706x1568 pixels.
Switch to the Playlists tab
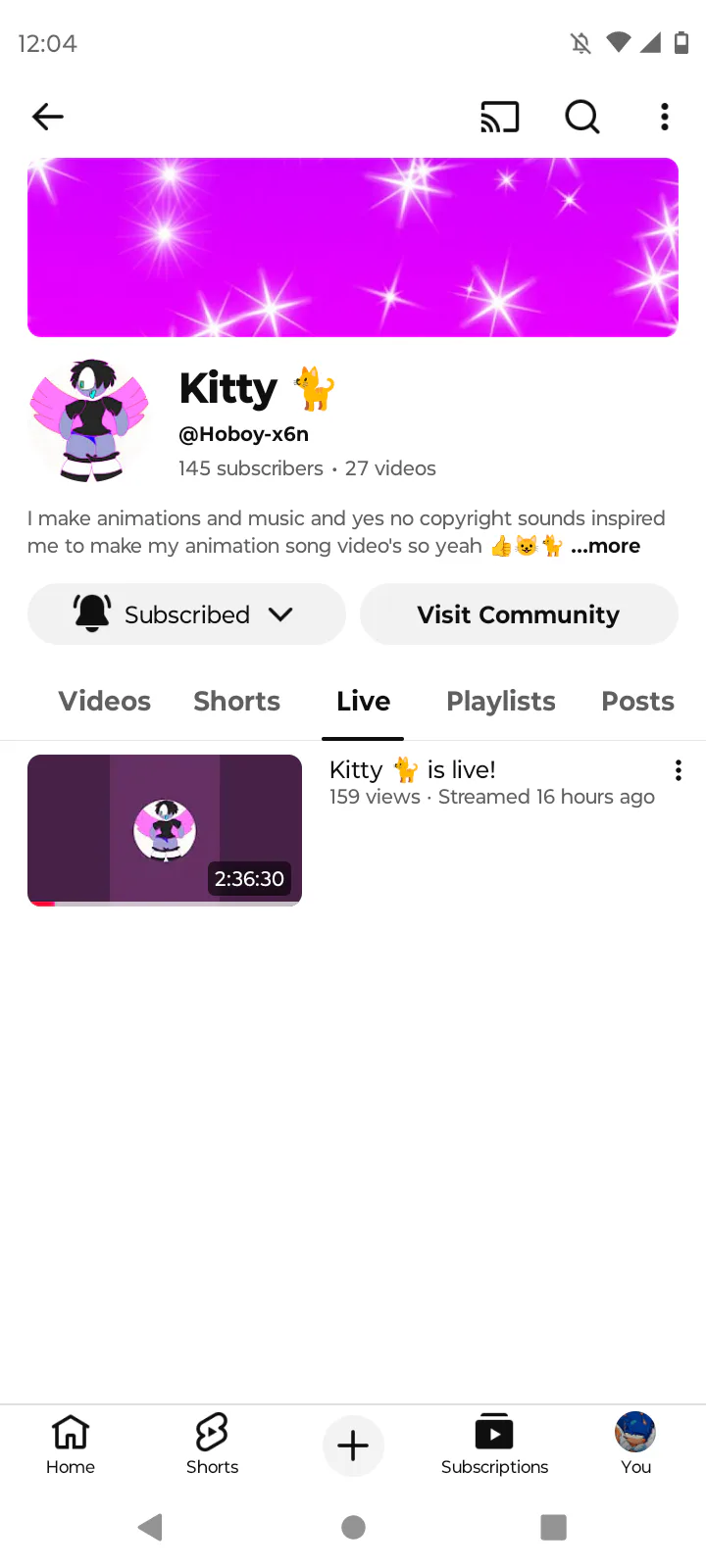tap(501, 702)
